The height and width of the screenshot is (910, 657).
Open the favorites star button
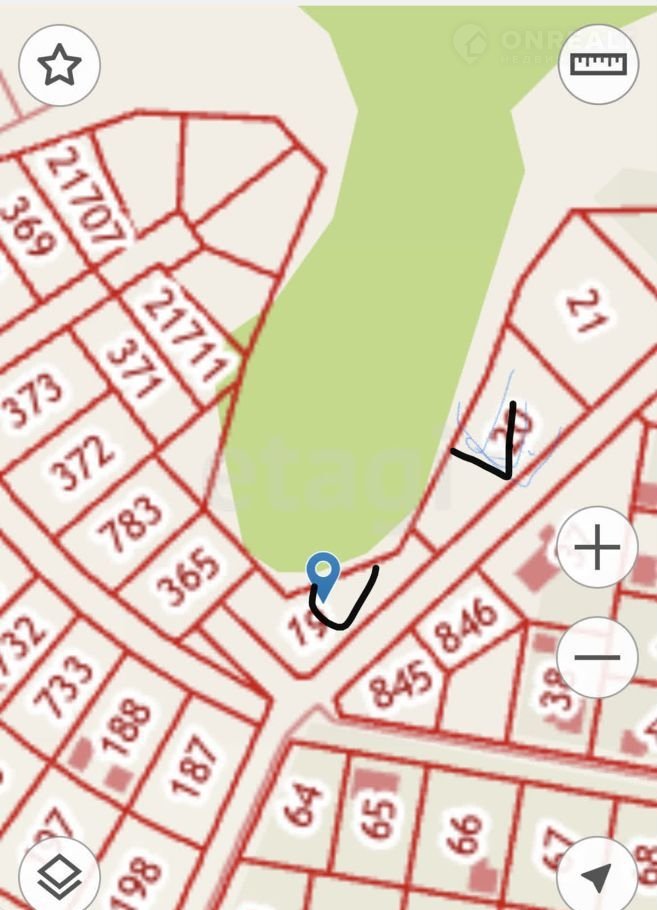coord(59,66)
